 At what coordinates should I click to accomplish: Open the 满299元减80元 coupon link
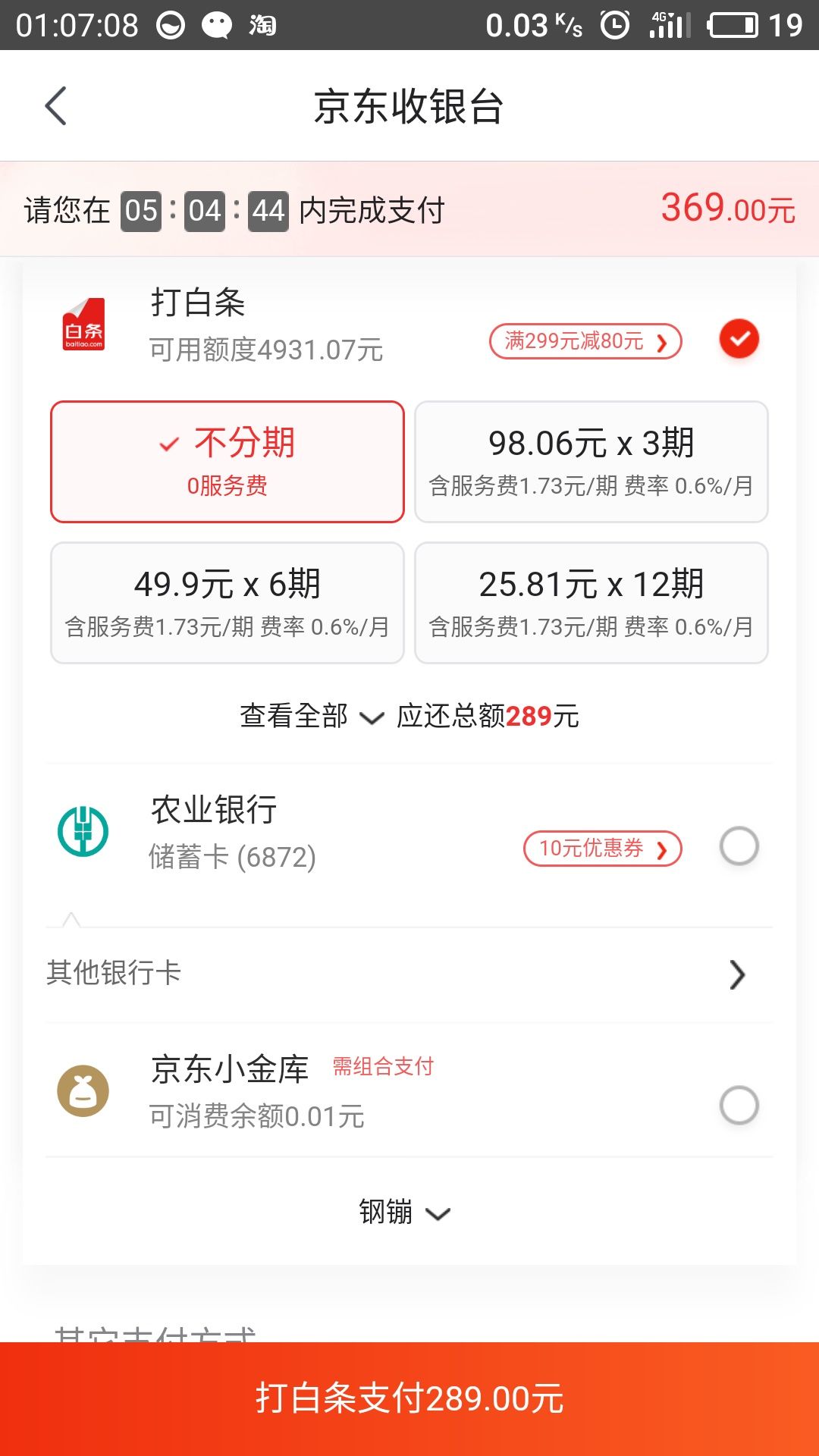coord(585,341)
